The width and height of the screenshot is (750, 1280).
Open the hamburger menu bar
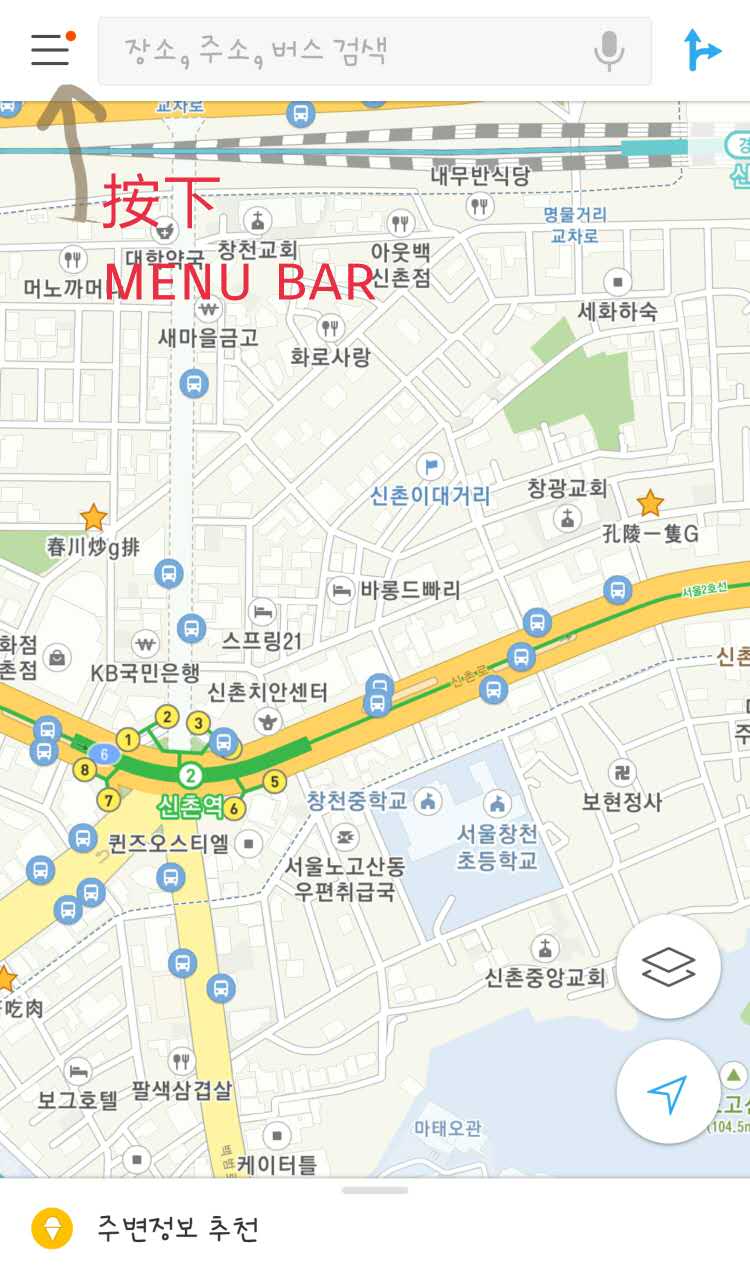(x=47, y=49)
